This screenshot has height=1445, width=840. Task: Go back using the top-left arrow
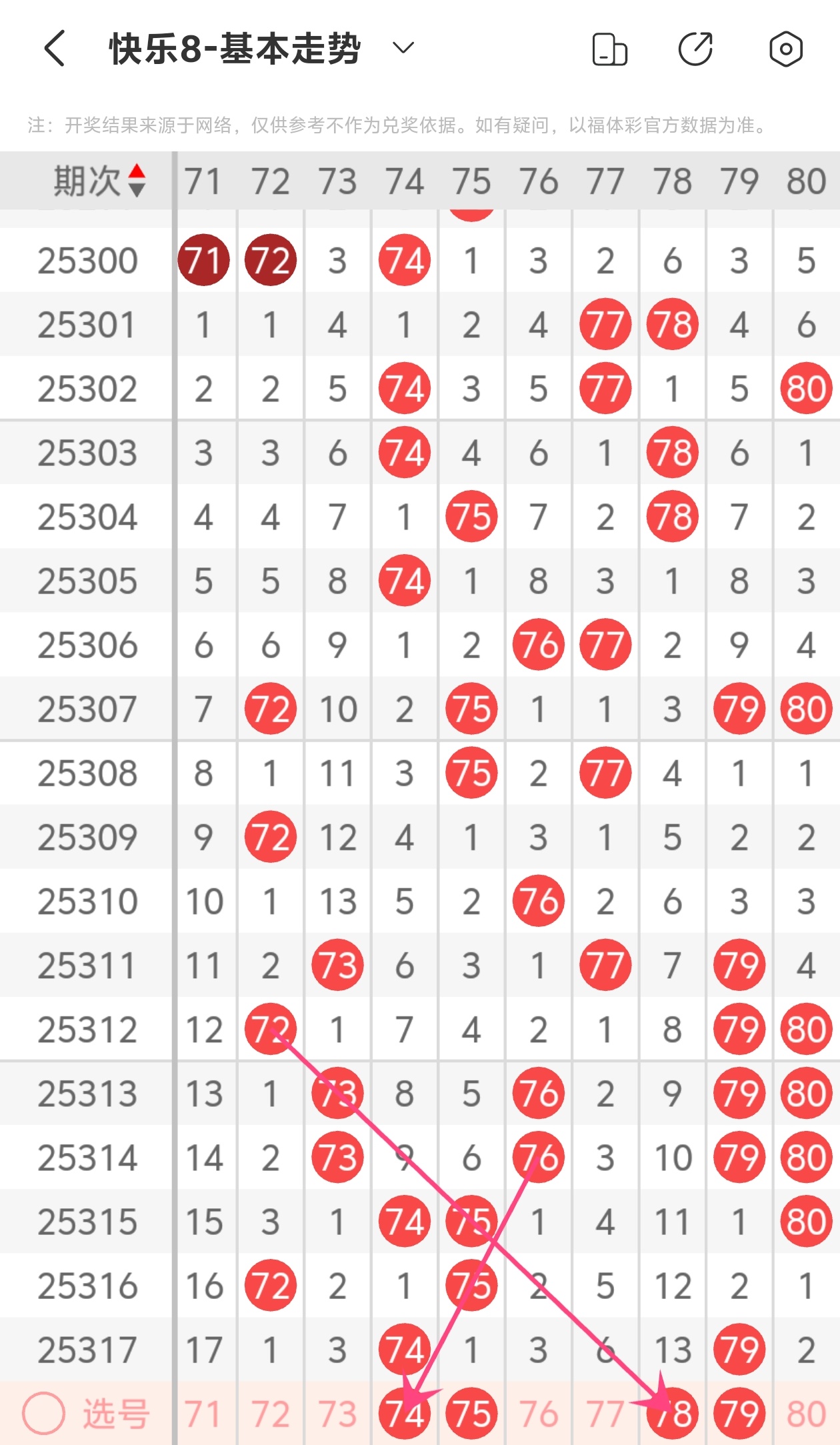pyautogui.click(x=55, y=49)
